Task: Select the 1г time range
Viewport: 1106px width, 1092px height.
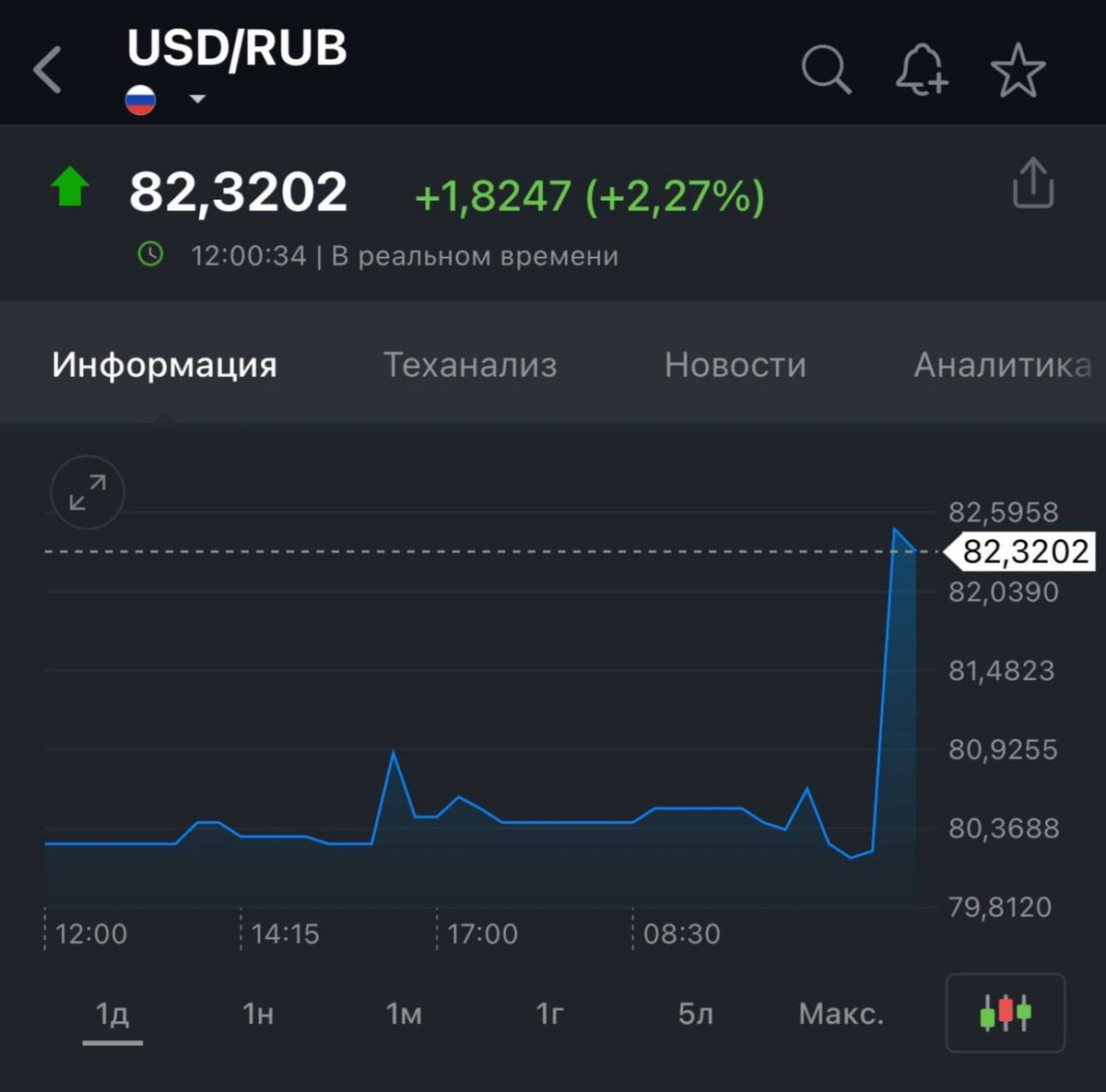Action: [x=549, y=1014]
